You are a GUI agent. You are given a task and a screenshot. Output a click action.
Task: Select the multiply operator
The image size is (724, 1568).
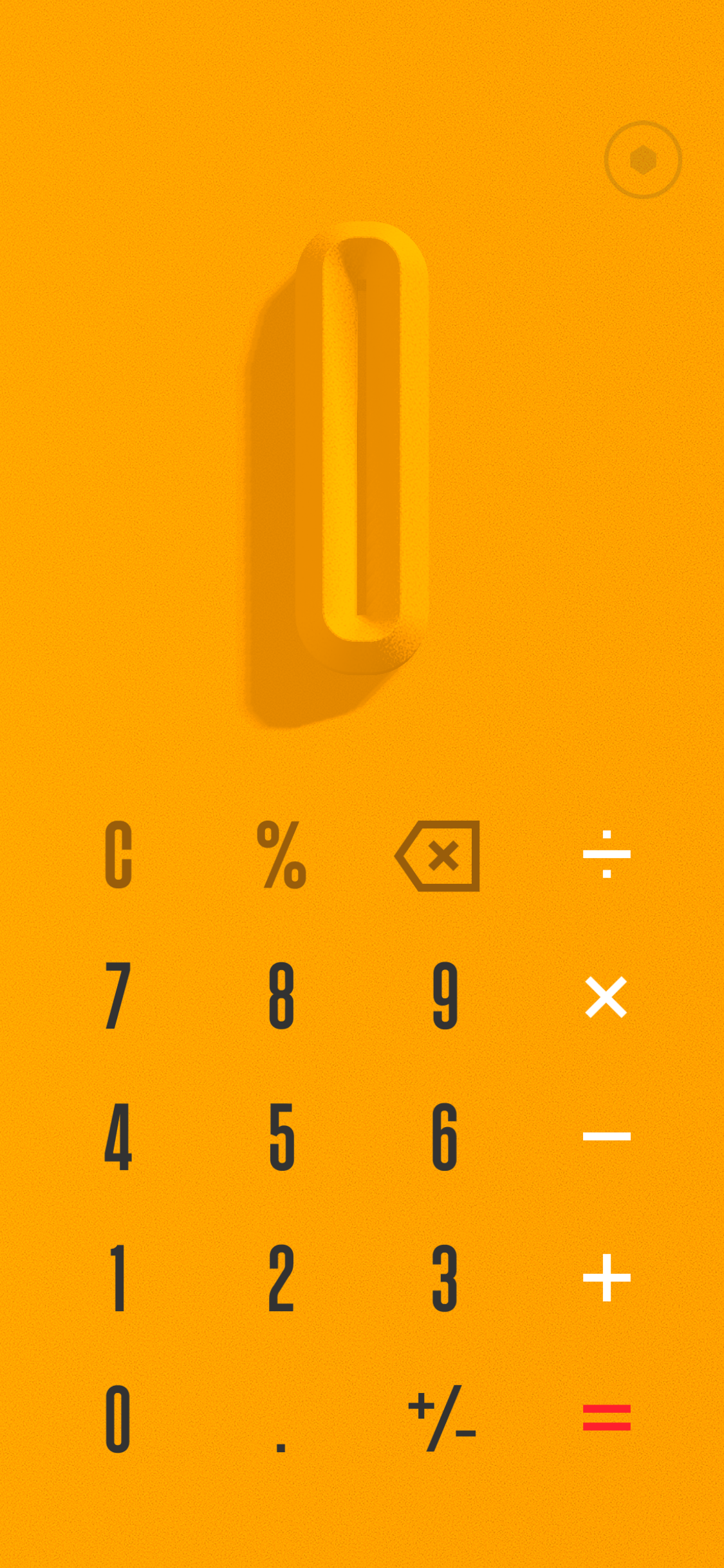coord(606,997)
